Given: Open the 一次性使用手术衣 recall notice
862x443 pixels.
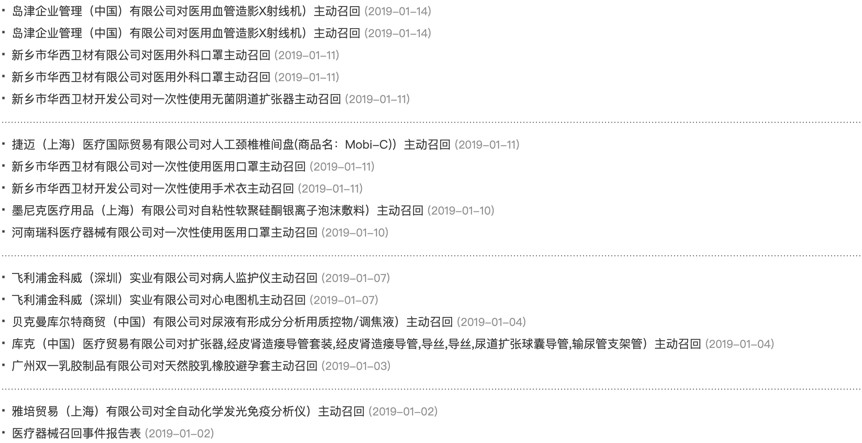Looking at the screenshot, I should 152,188.
